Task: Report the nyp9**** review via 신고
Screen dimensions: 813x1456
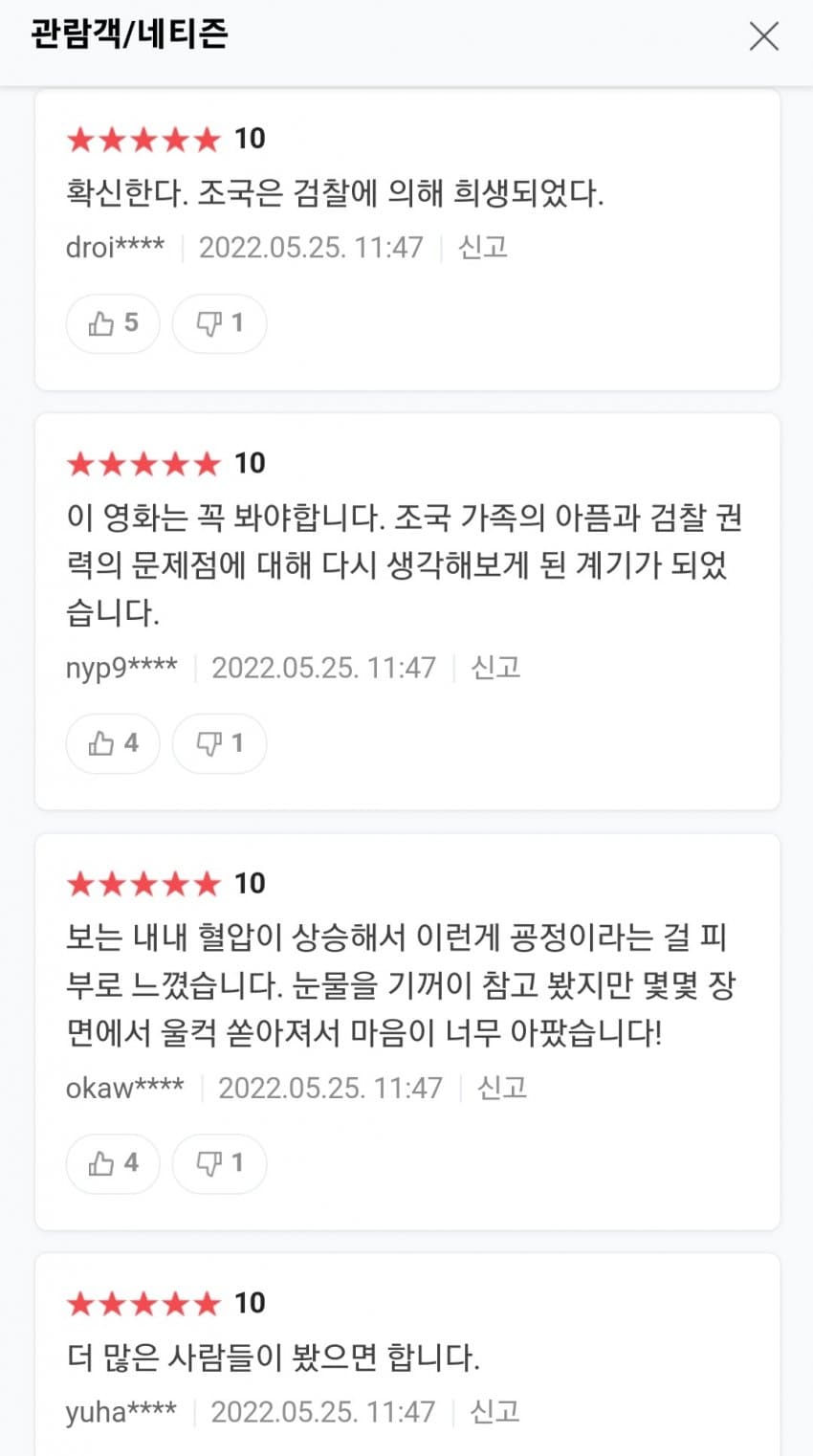Action: 494,667
